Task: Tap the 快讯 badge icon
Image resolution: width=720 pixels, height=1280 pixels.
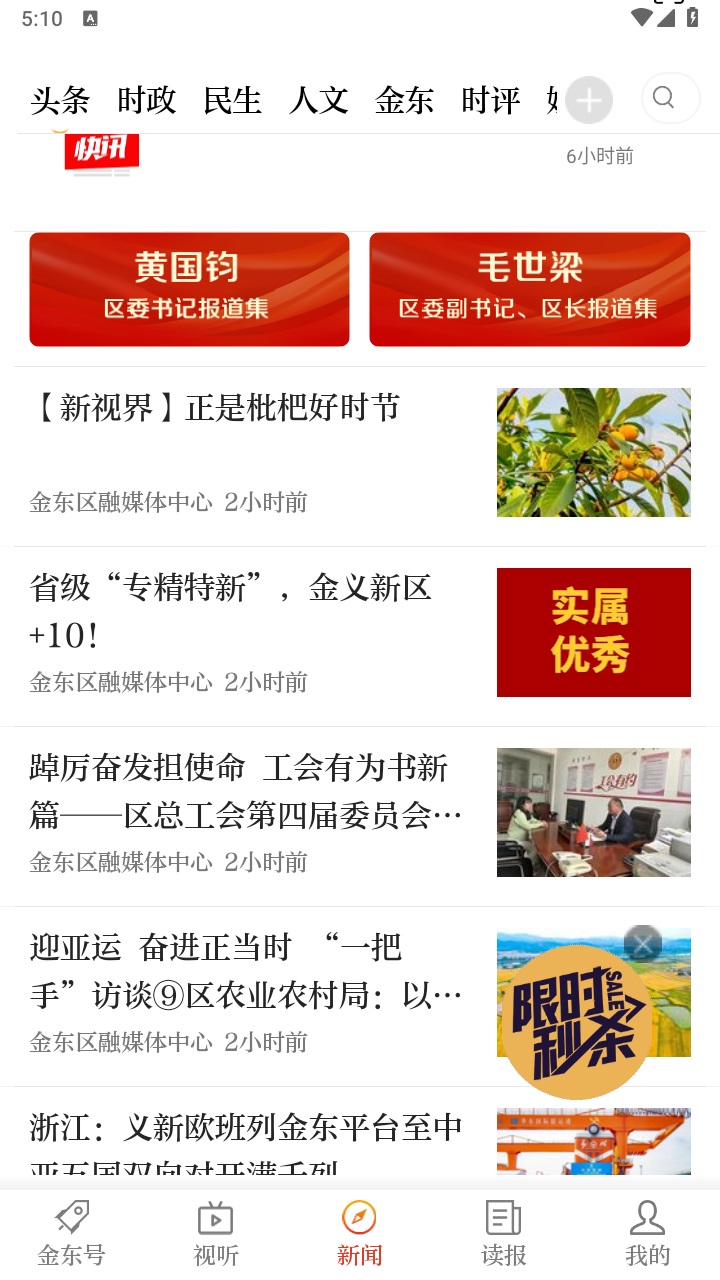Action: click(x=101, y=150)
